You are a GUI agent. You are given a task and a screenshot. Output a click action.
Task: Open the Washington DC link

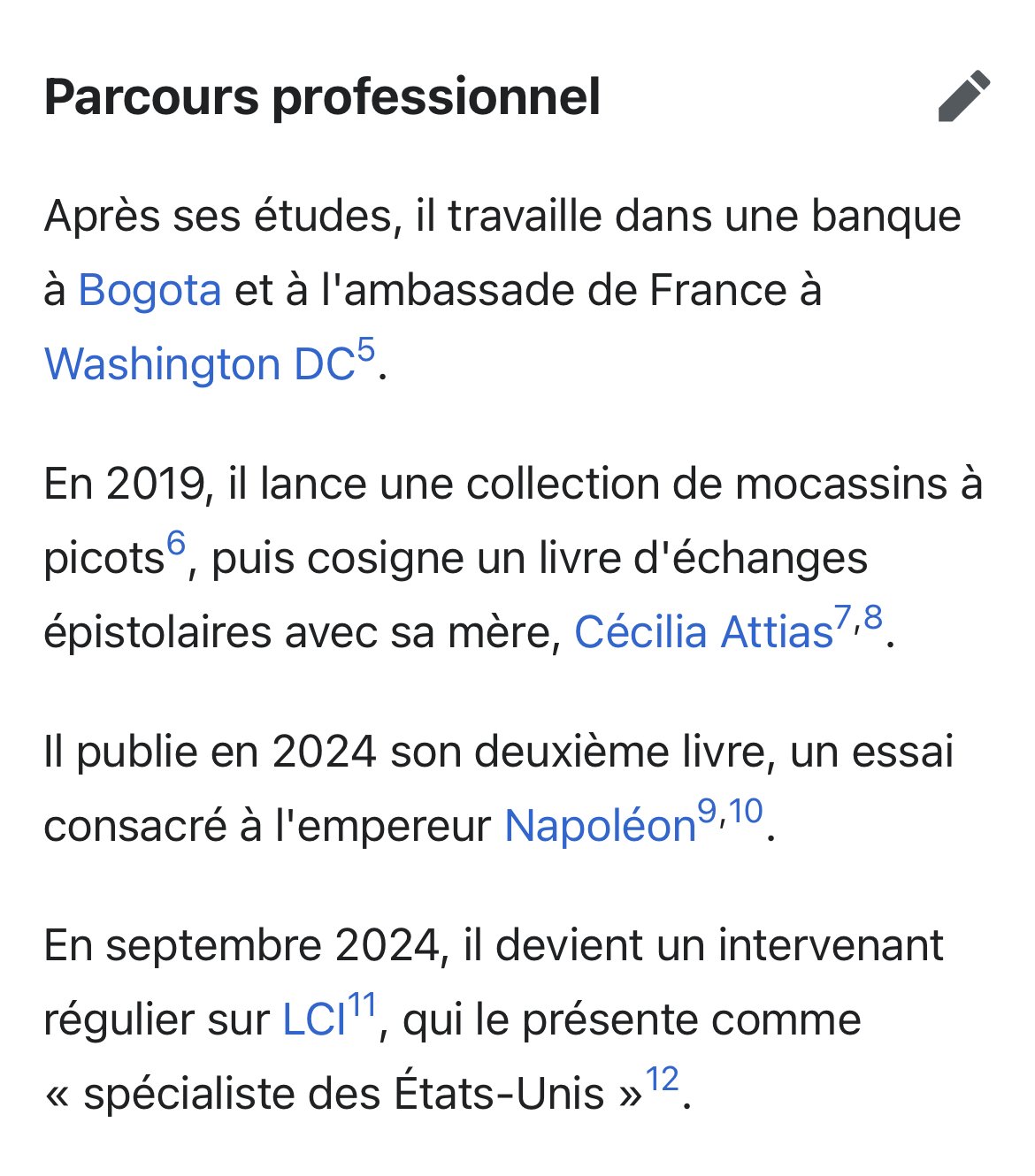click(x=199, y=364)
